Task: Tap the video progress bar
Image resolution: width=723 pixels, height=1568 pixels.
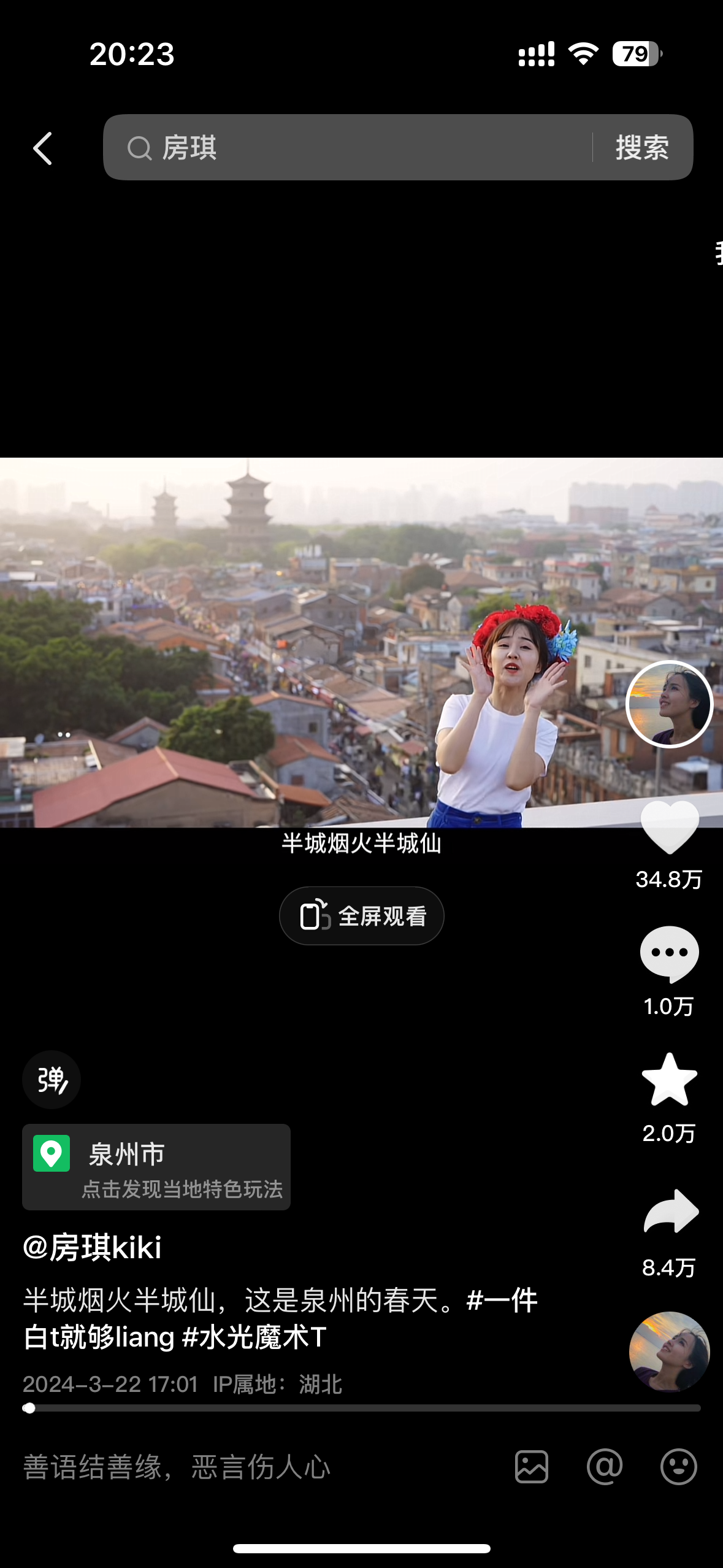Action: pyautogui.click(x=362, y=1408)
